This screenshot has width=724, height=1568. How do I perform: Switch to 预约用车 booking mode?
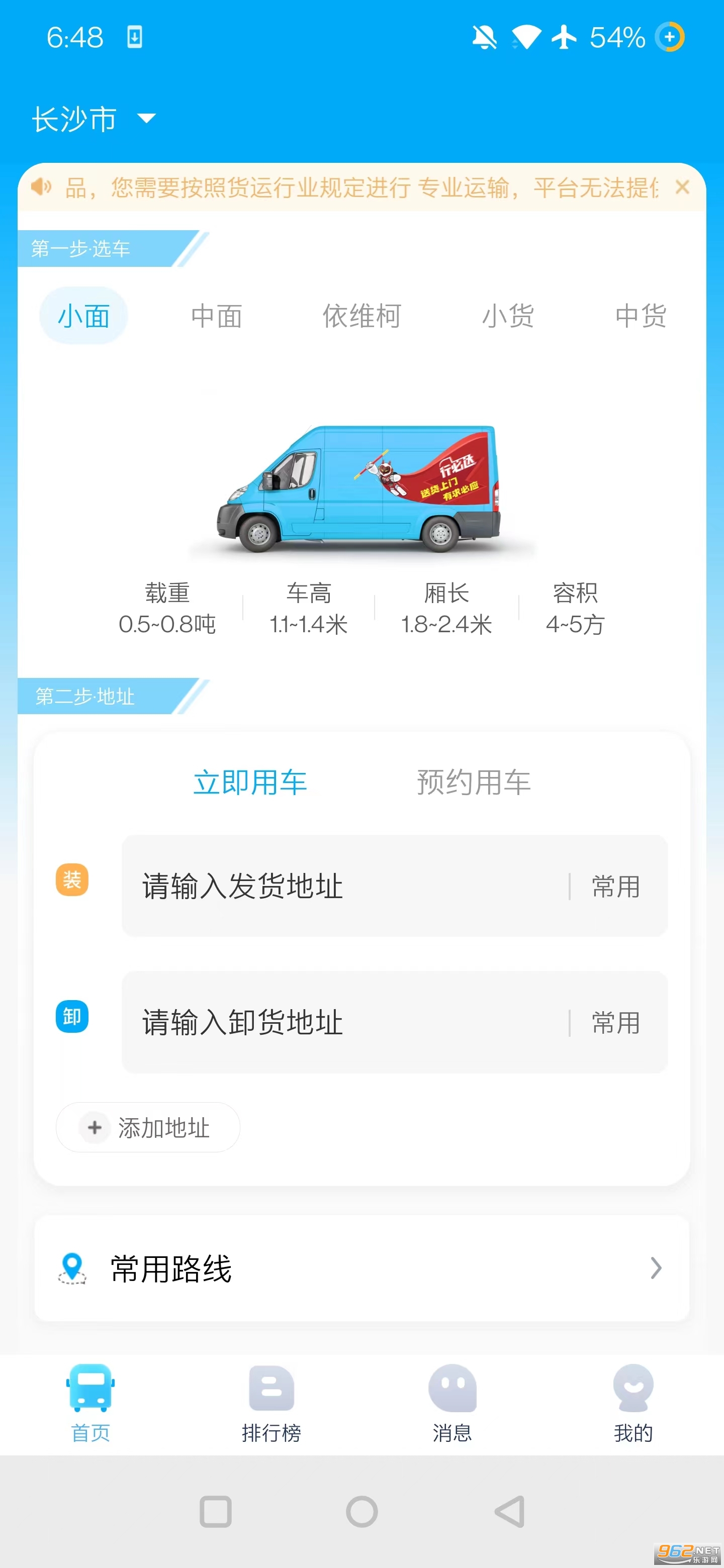click(473, 782)
